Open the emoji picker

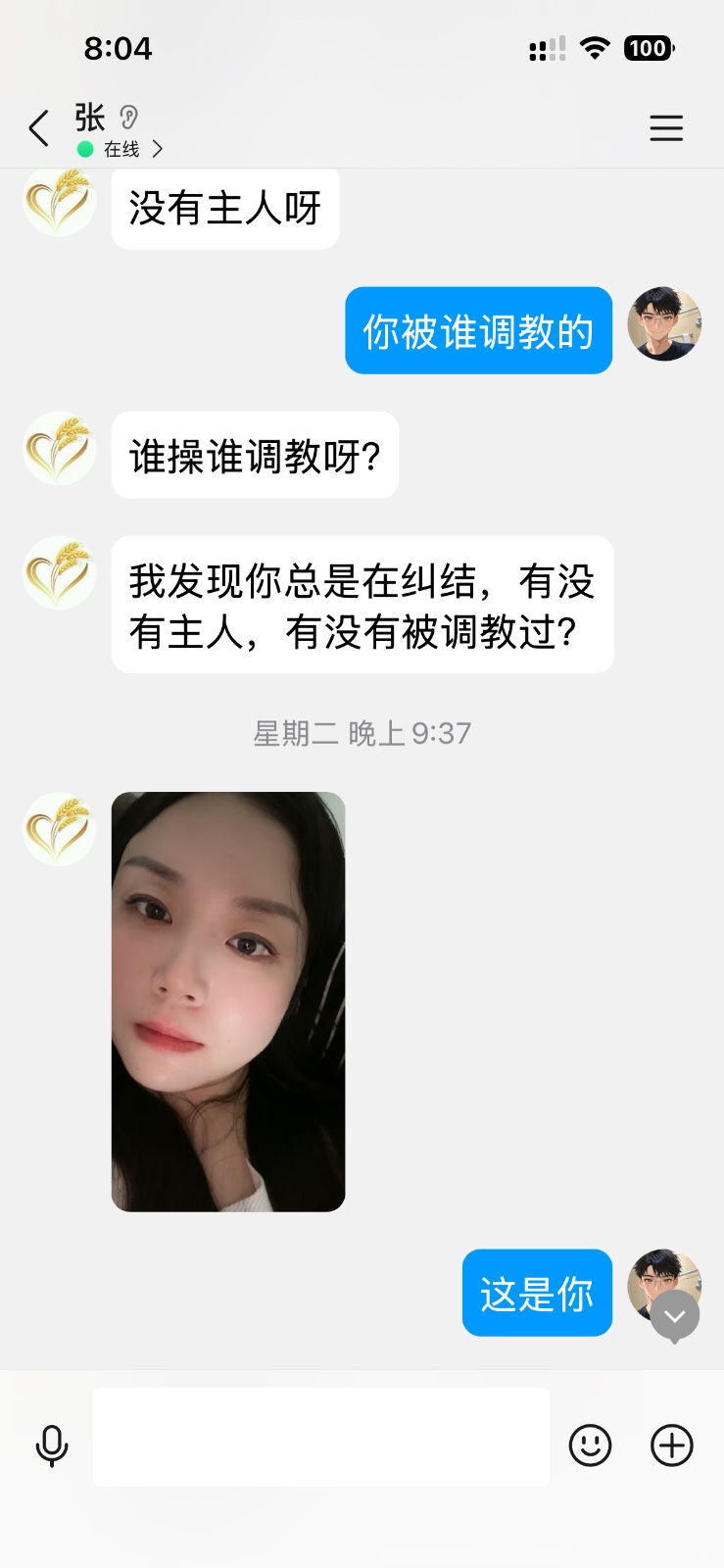590,1446
